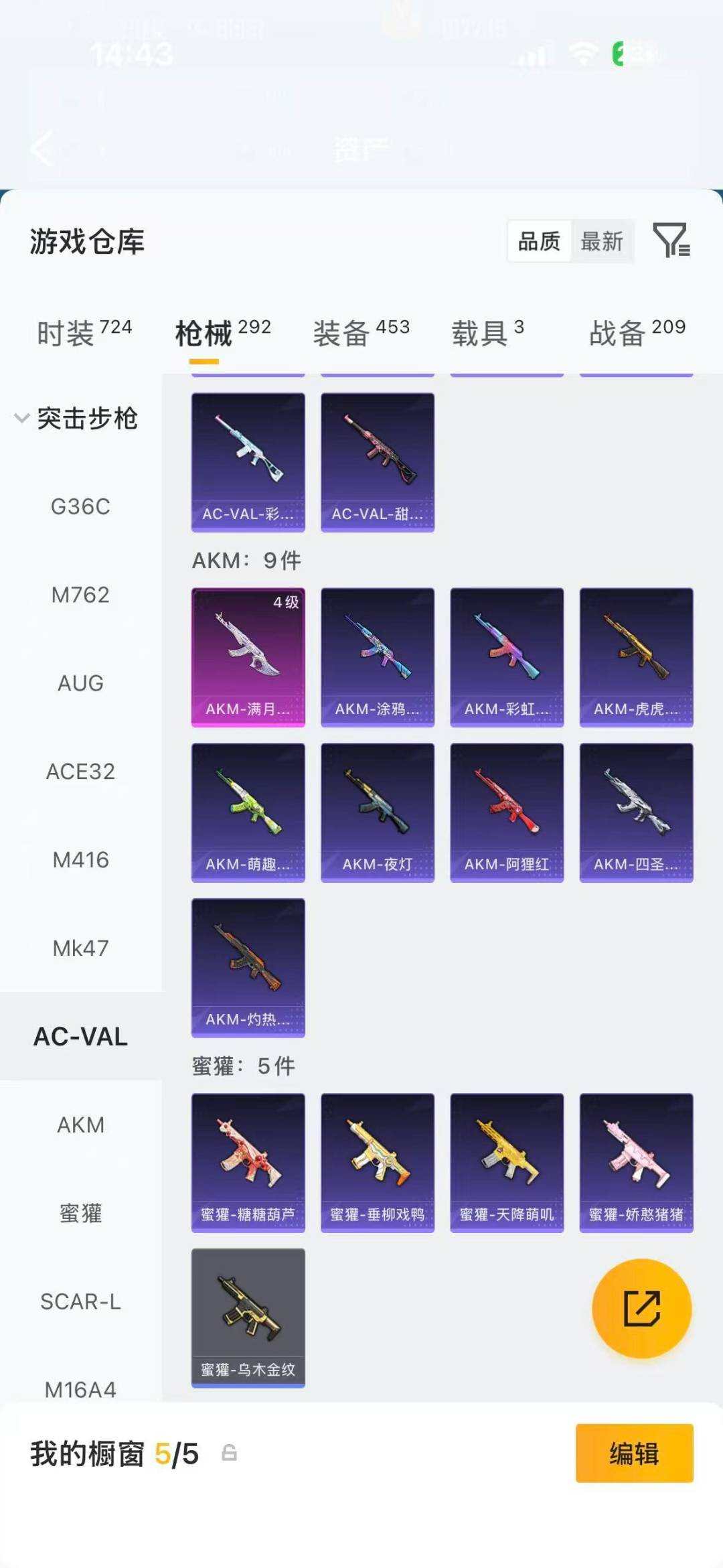This screenshot has height=1568, width=723.
Task: Select M416 in the weapon list
Action: point(81,860)
